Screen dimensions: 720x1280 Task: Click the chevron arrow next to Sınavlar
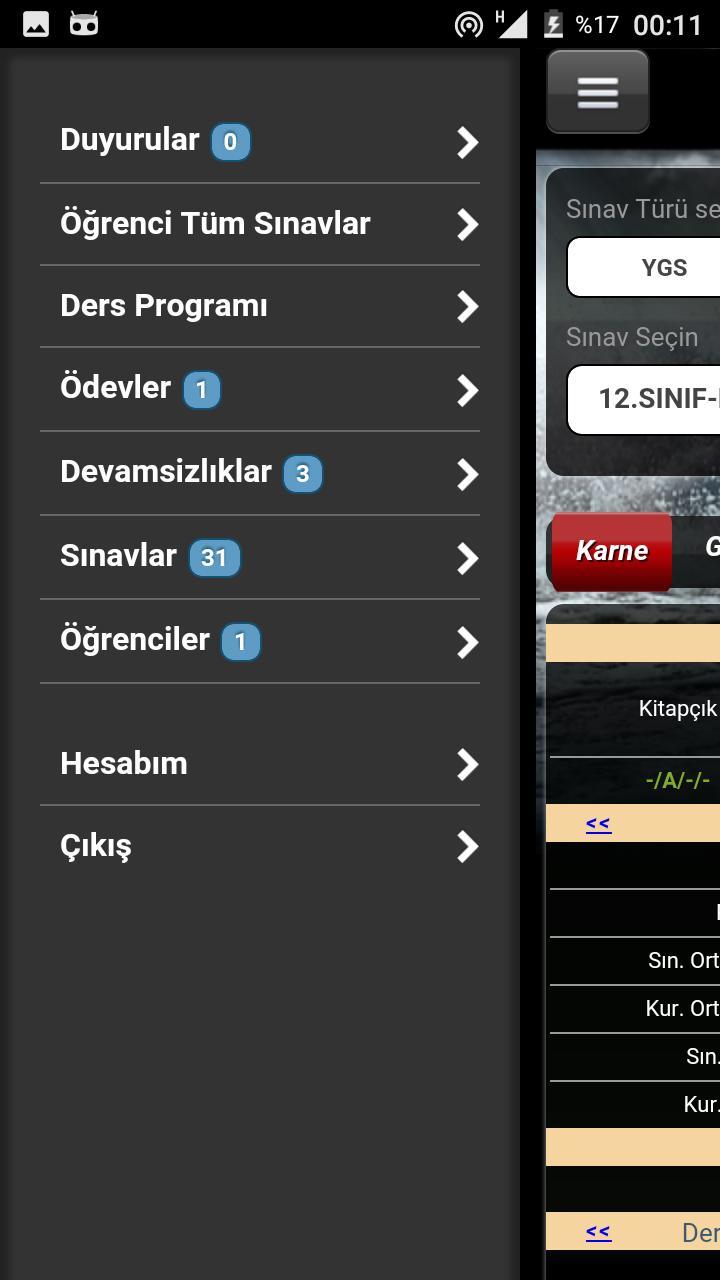[467, 559]
